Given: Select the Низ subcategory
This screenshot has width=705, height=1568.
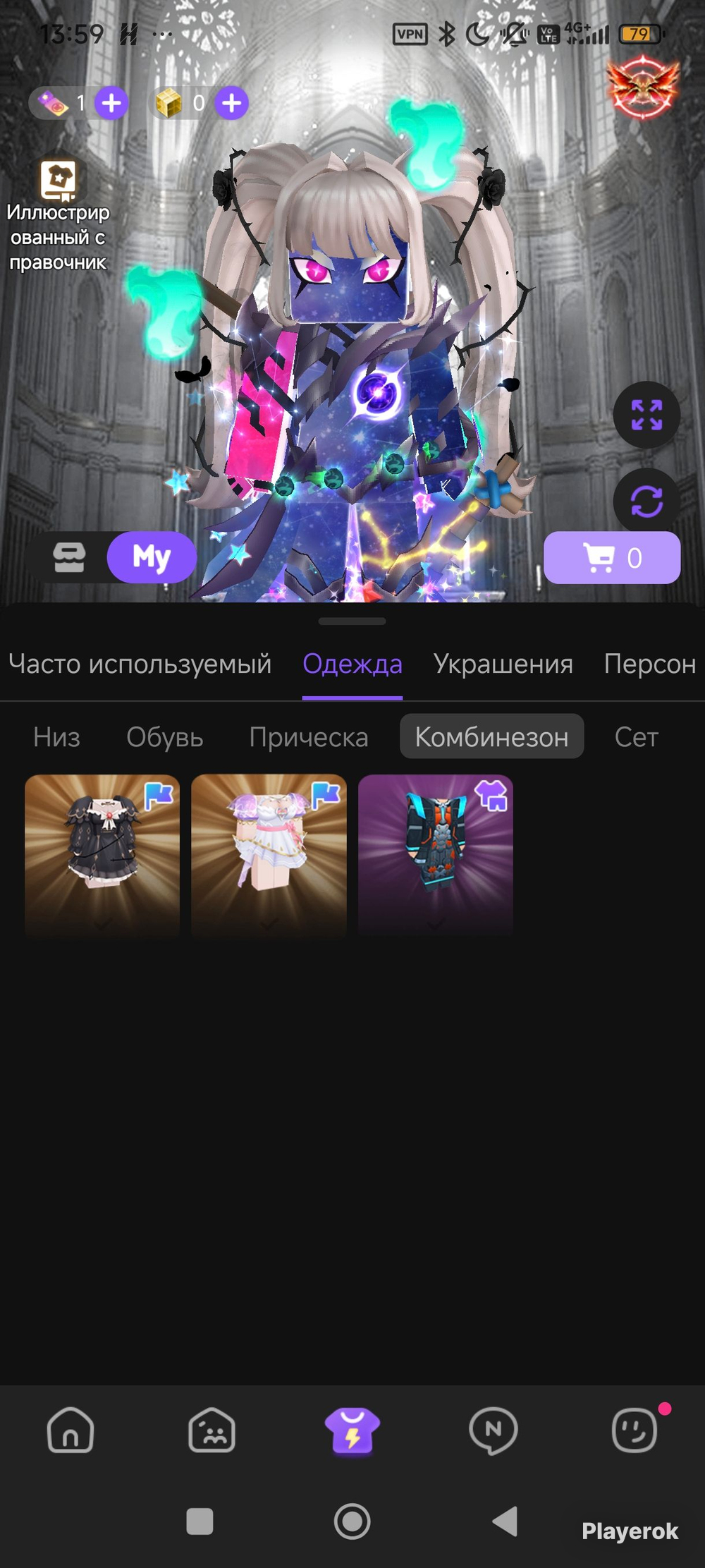Looking at the screenshot, I should (56, 737).
